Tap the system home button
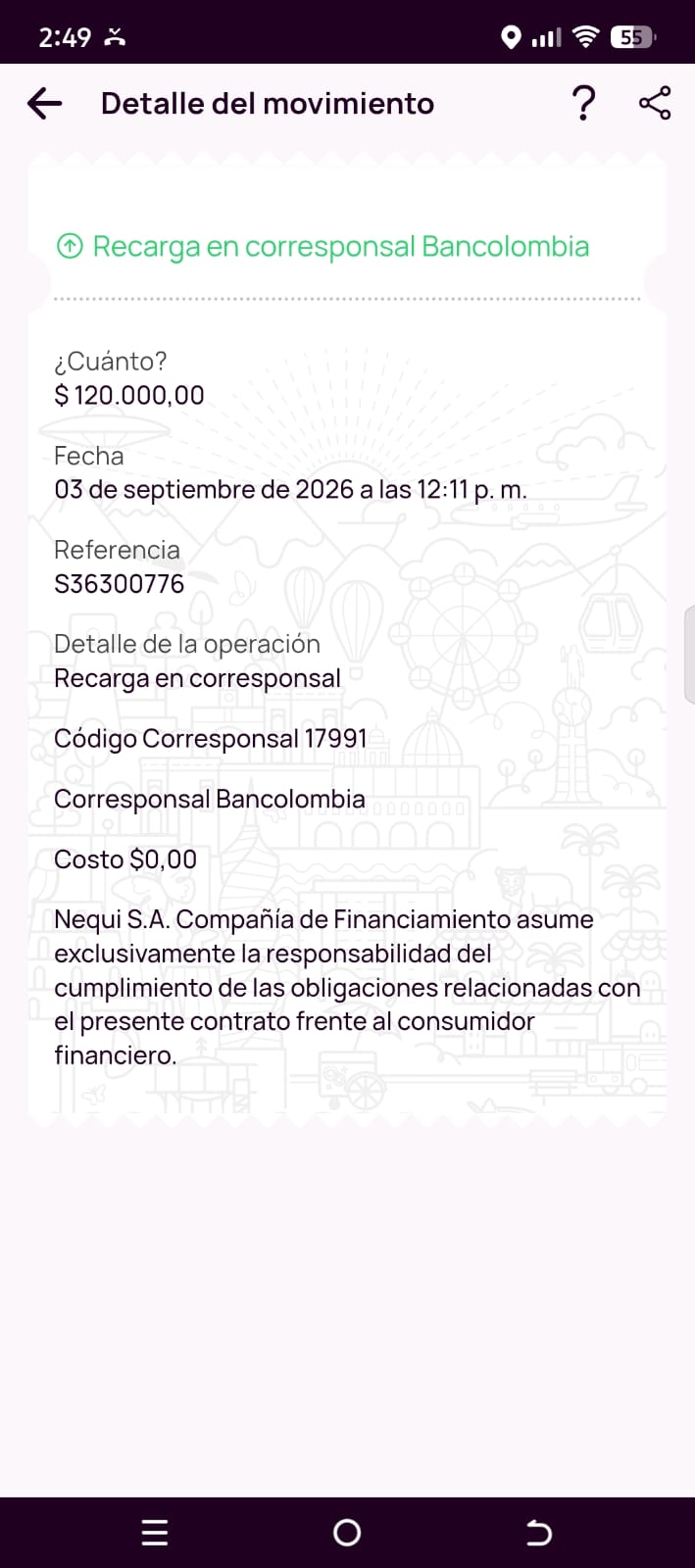The width and height of the screenshot is (695, 1568). 347,1533
